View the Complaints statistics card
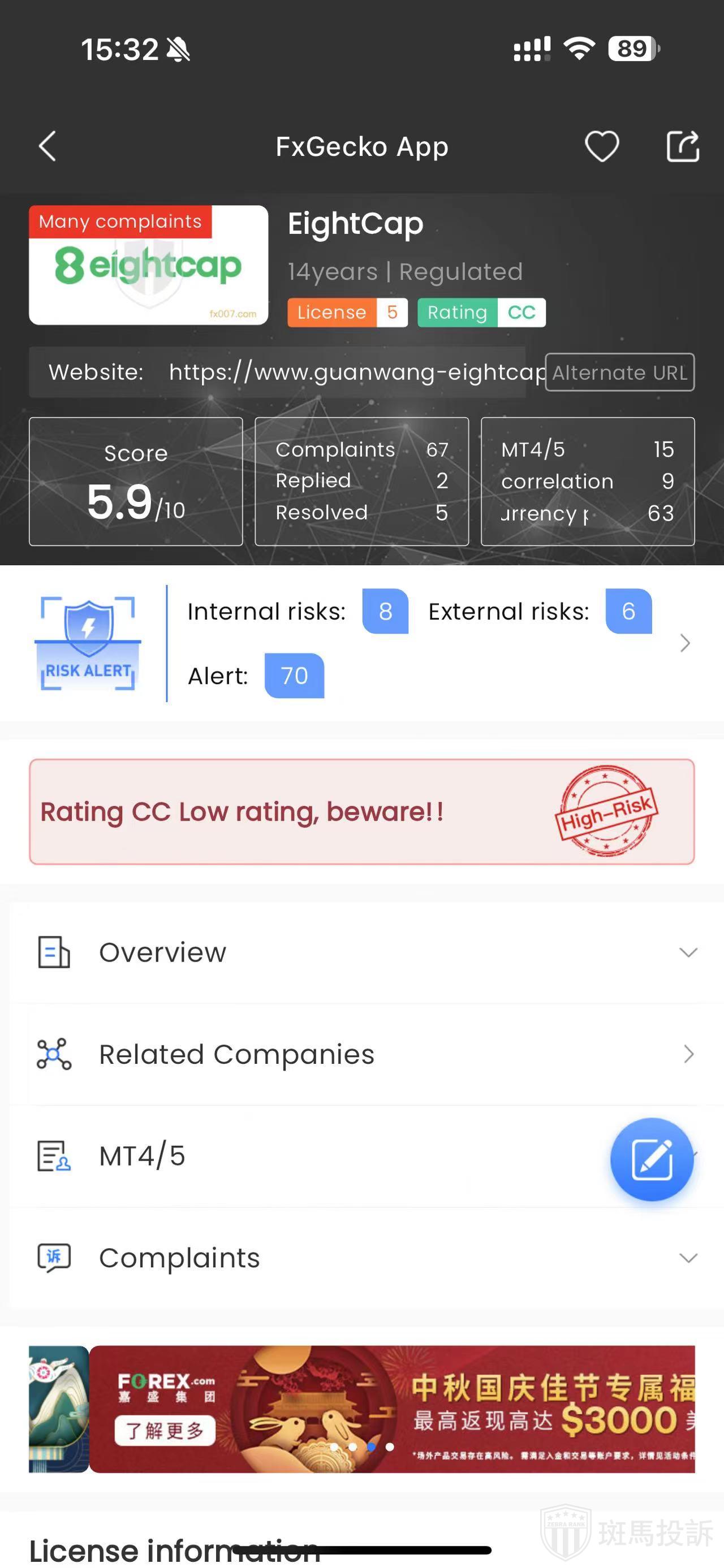The height and width of the screenshot is (1568, 724). [361, 482]
